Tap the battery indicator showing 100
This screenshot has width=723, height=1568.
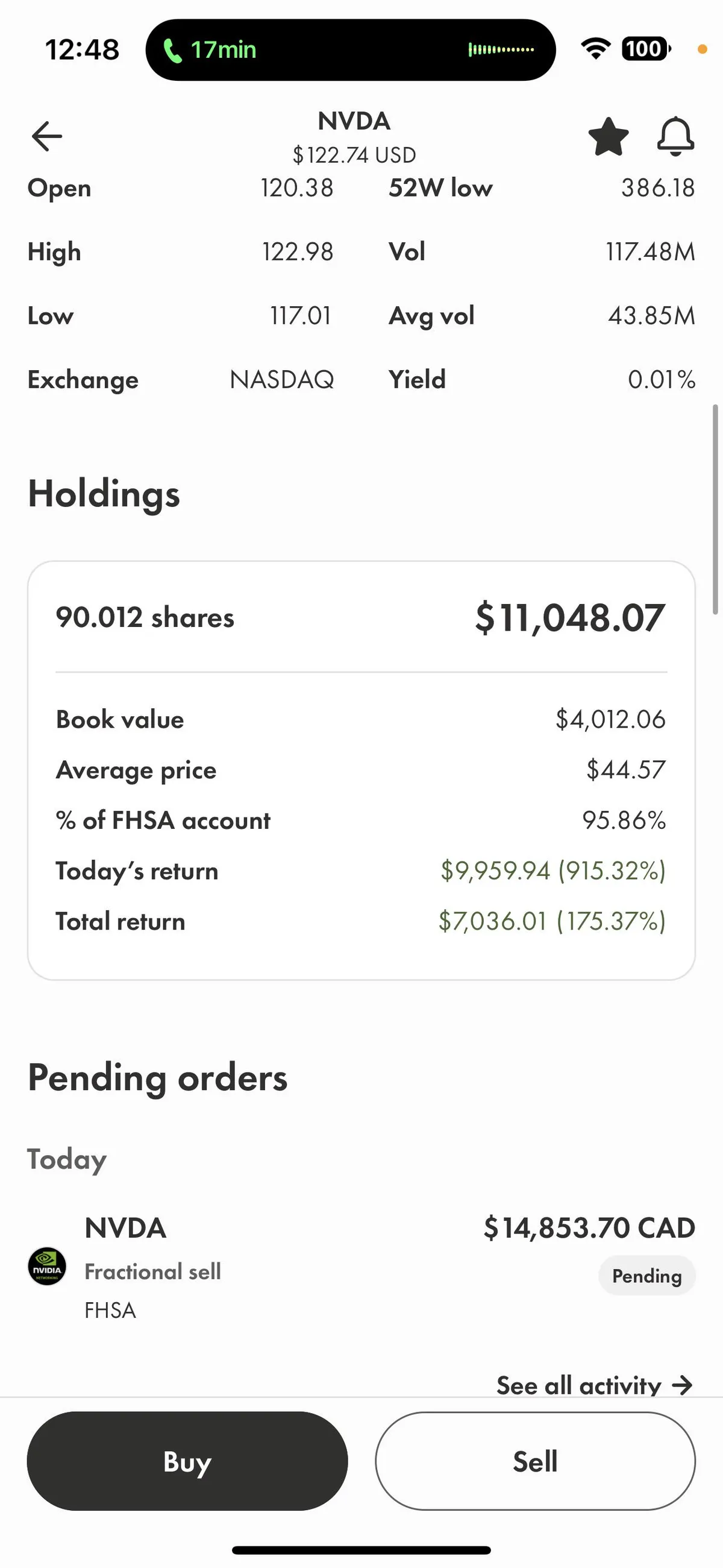(645, 48)
